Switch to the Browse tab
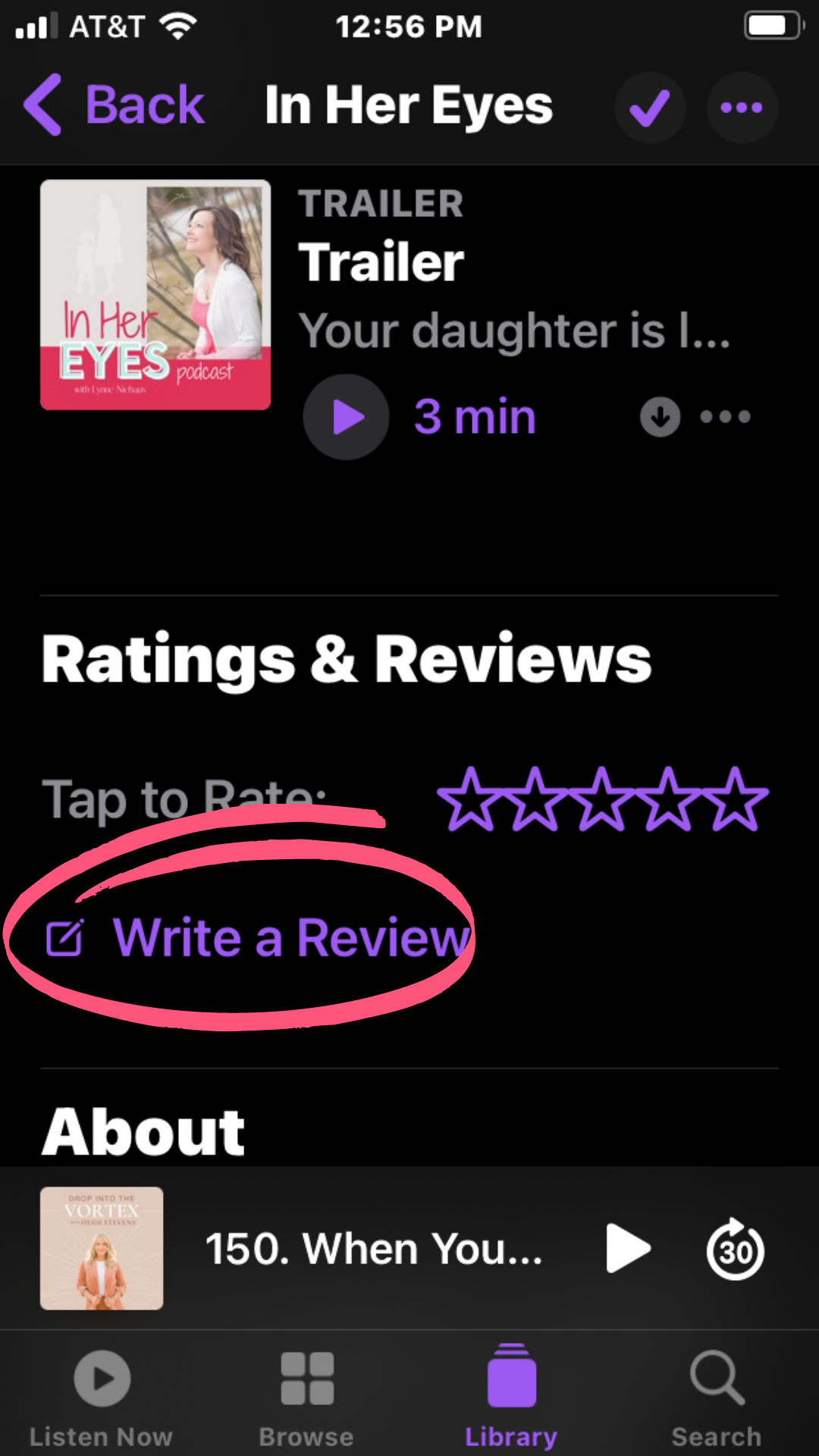The height and width of the screenshot is (1456, 819). (306, 1398)
